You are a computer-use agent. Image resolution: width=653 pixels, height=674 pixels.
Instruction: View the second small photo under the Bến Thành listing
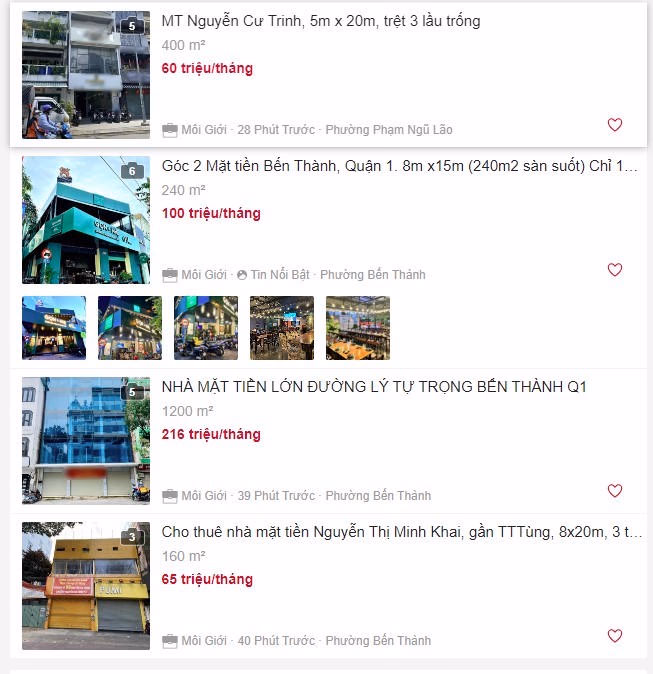point(130,328)
